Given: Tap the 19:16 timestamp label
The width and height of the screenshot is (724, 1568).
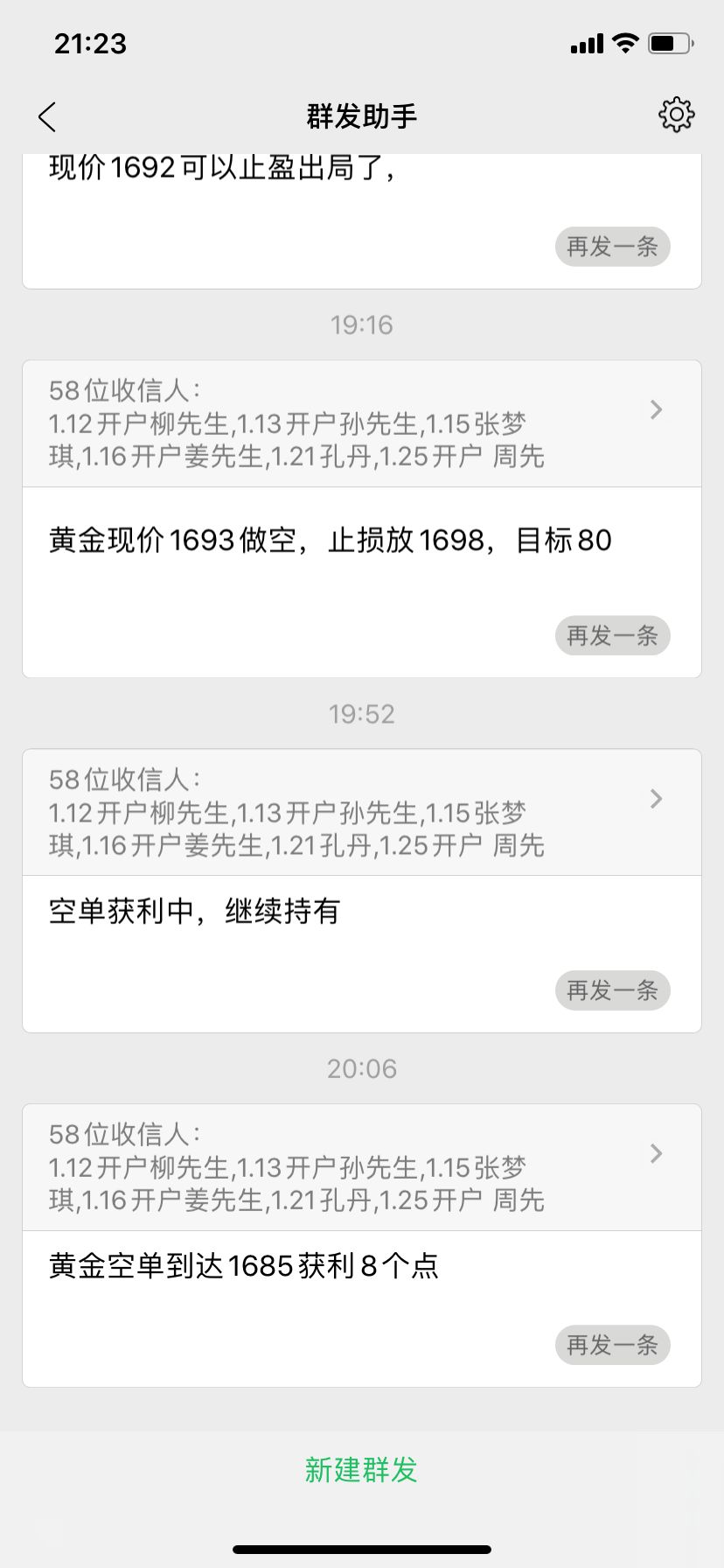Looking at the screenshot, I should pos(361,325).
